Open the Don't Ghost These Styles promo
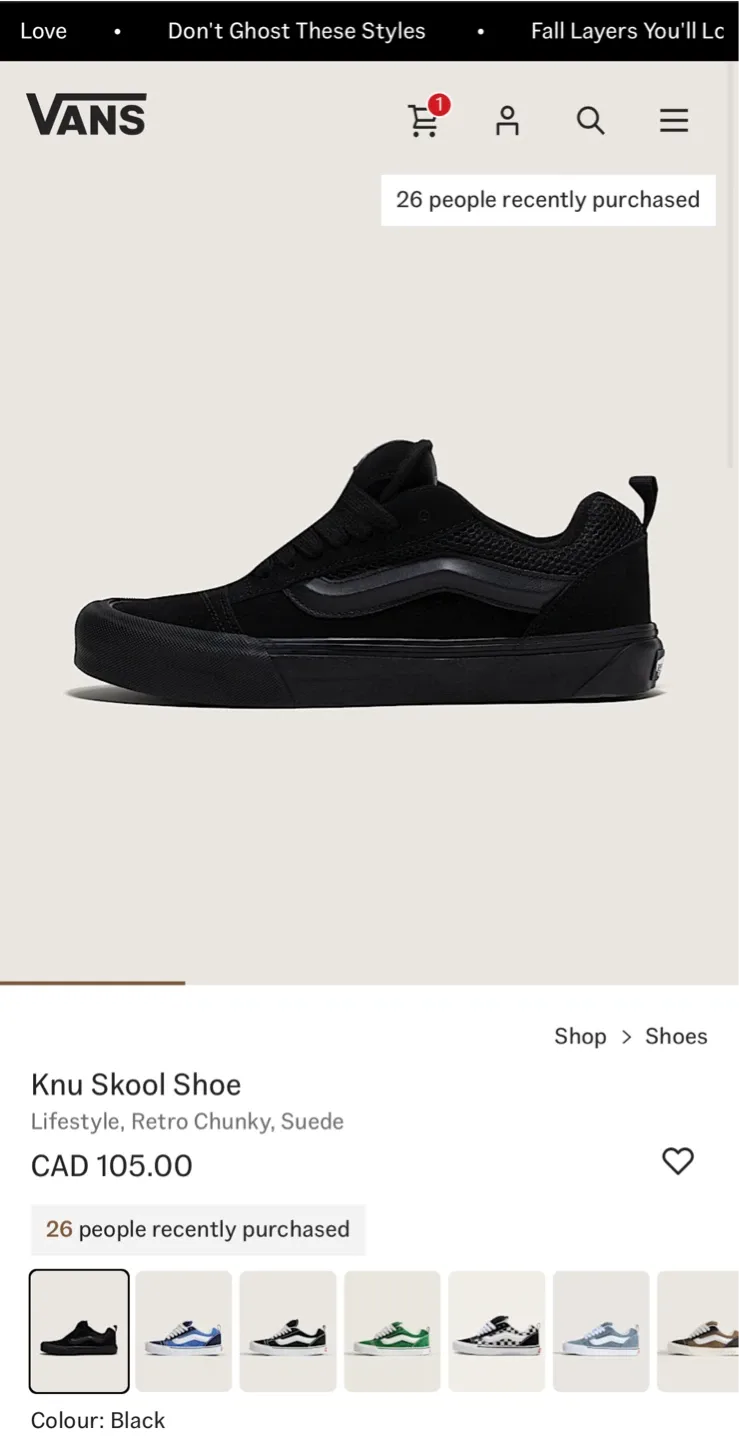The height and width of the screenshot is (1440, 739). 296,30
